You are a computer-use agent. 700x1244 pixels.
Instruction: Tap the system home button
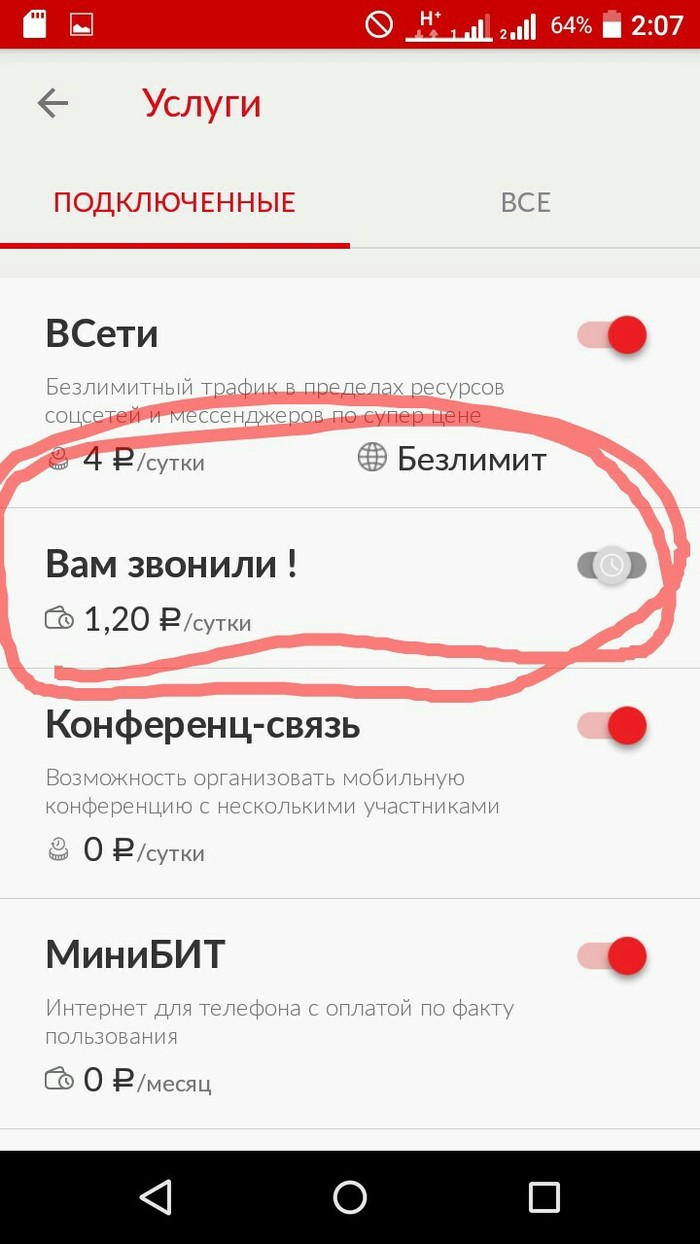pyautogui.click(x=350, y=1197)
